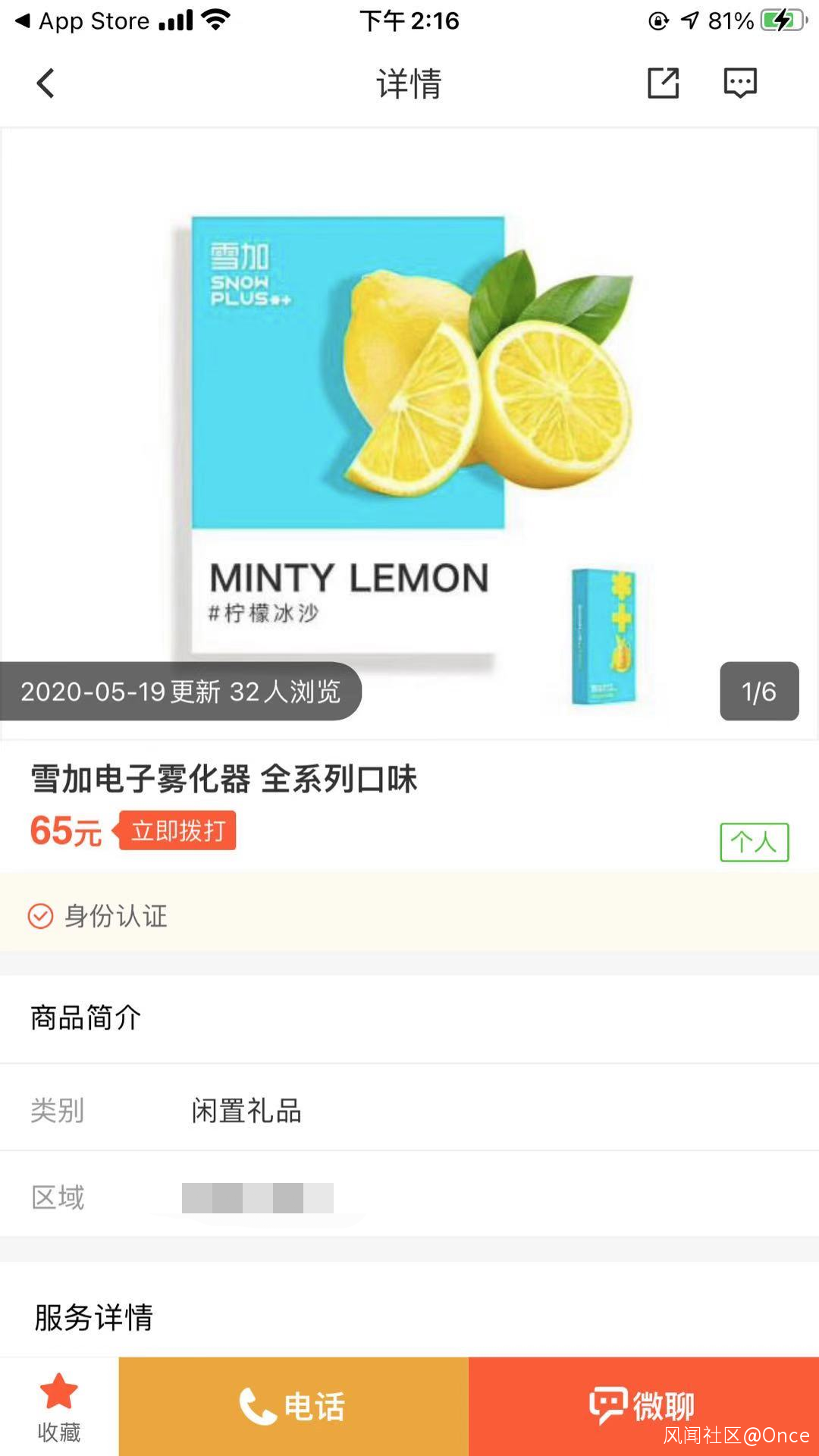Open the Minty Lemon product photo
Screen dimensions: 819x1456
[409, 432]
